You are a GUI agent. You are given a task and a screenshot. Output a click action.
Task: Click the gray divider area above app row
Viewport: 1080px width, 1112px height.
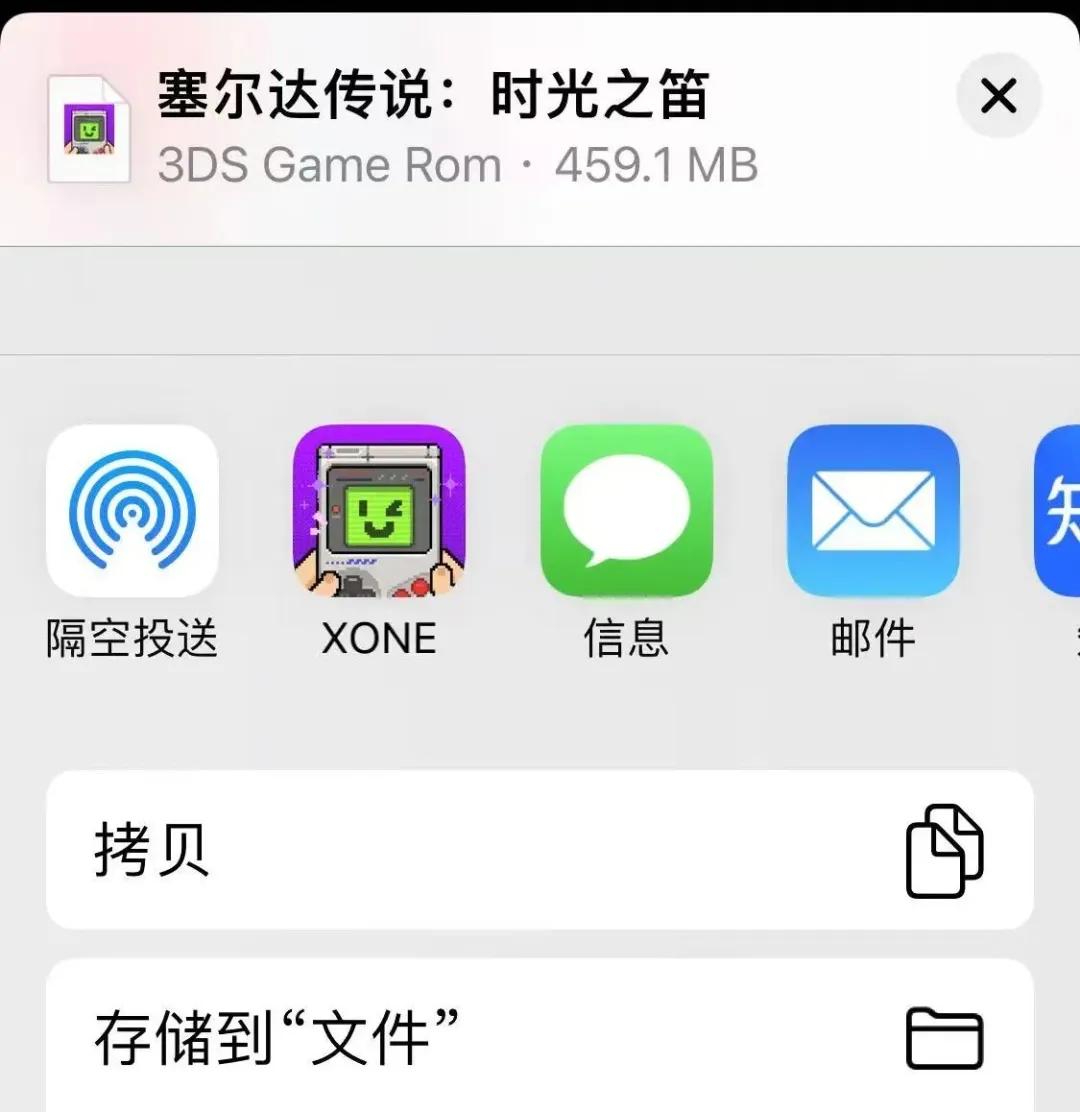540,300
